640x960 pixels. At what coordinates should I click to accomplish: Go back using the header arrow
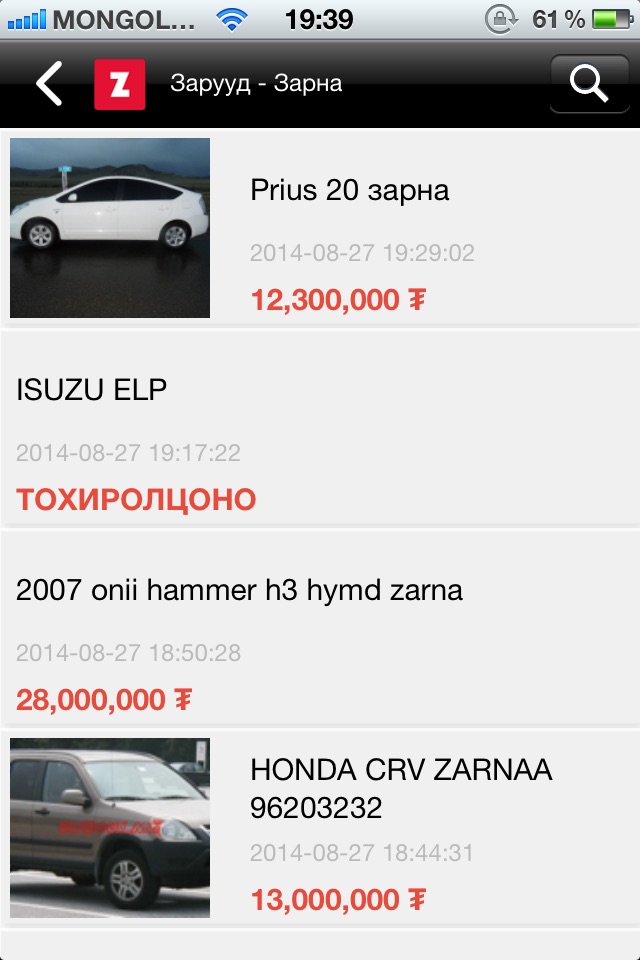tap(50, 84)
